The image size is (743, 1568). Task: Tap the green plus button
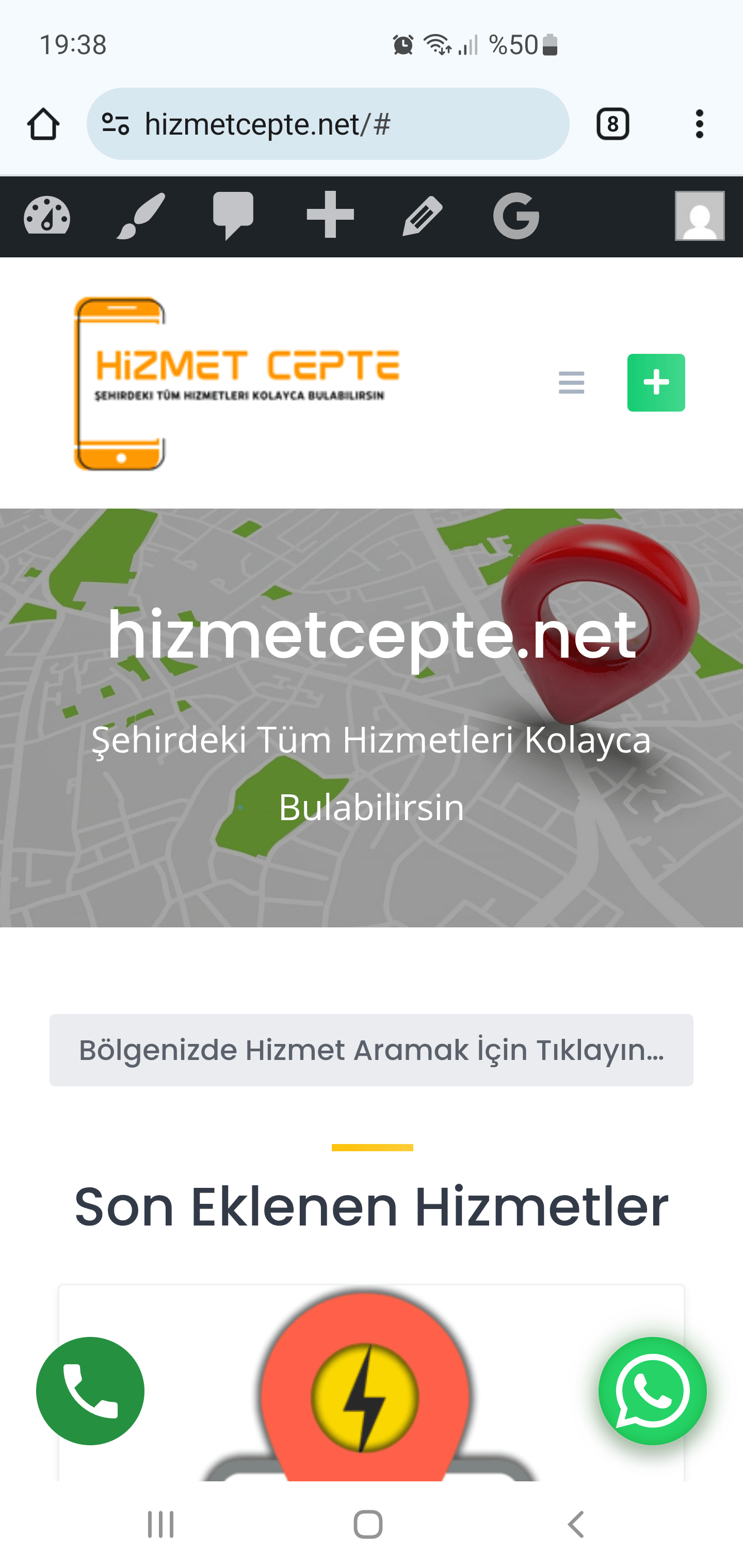(656, 383)
